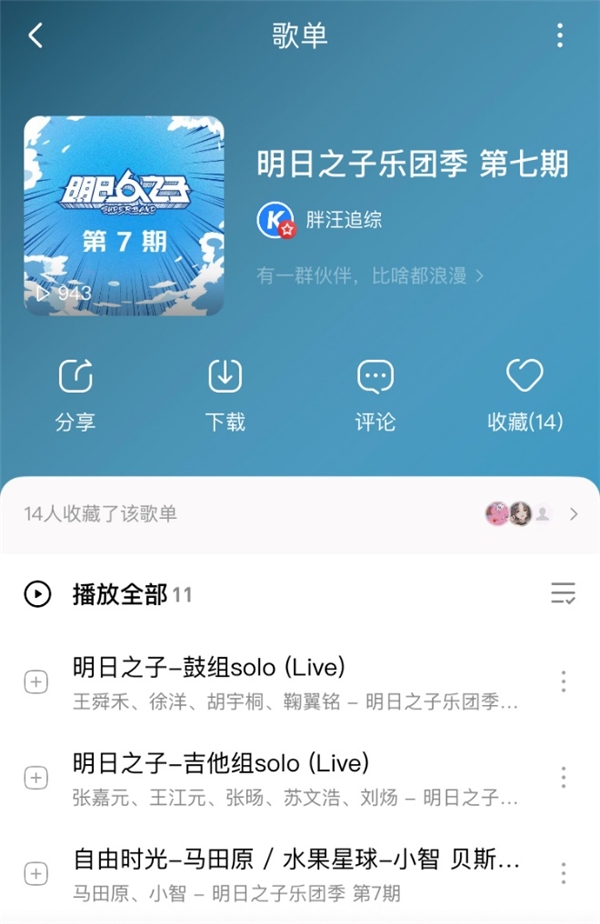Open the 明日之子 第7期 playlist cover

coord(124,216)
